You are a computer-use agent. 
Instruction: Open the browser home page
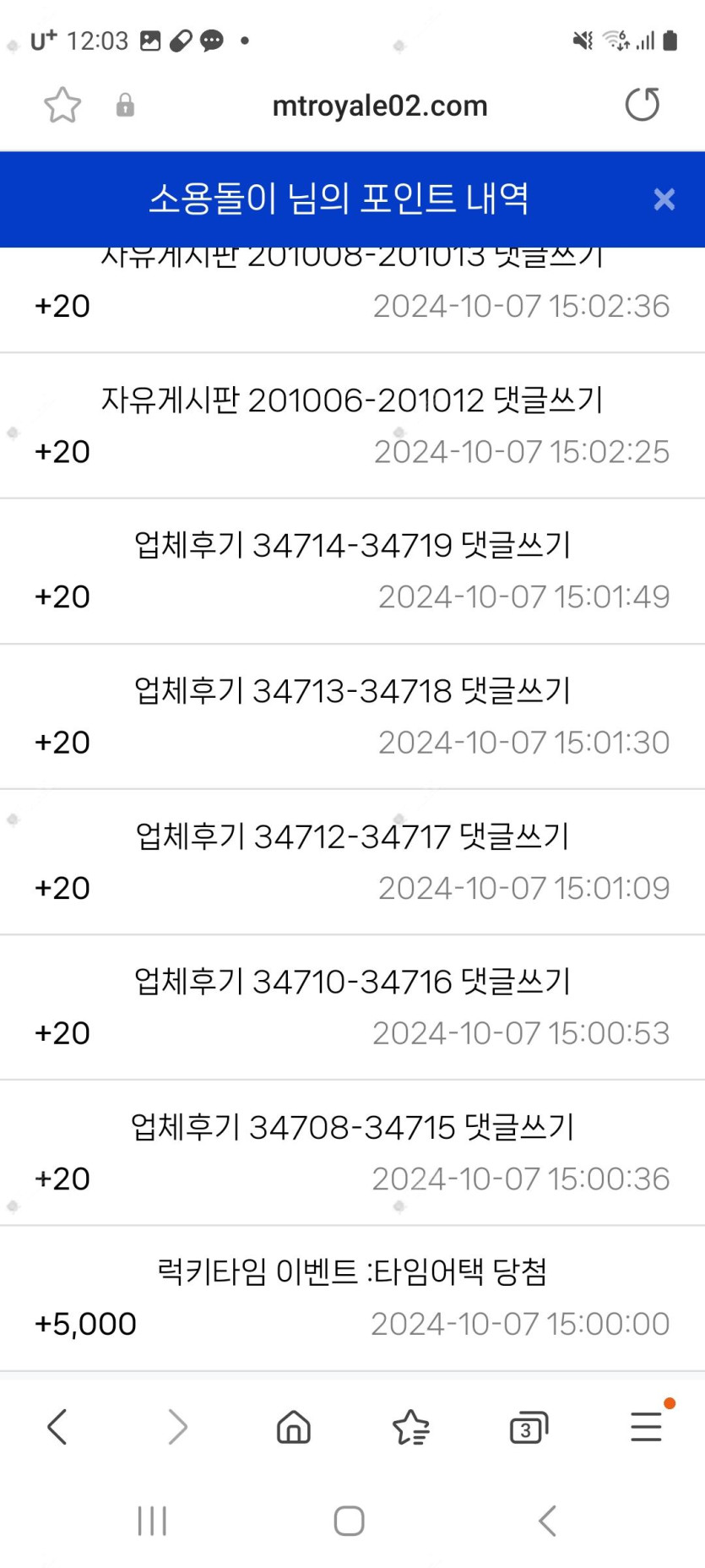coord(294,1427)
